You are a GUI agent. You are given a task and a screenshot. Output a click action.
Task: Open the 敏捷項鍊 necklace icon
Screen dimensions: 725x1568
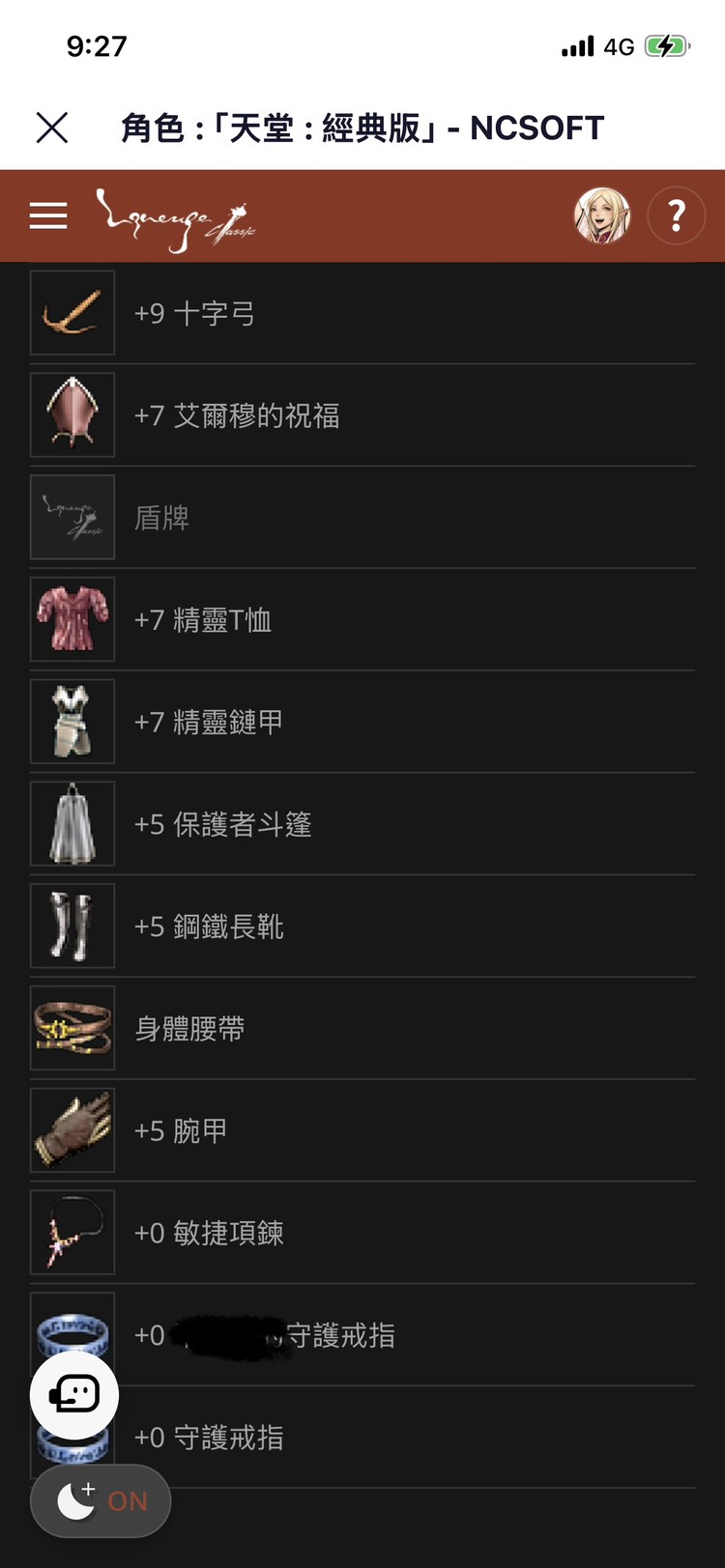click(x=72, y=1233)
